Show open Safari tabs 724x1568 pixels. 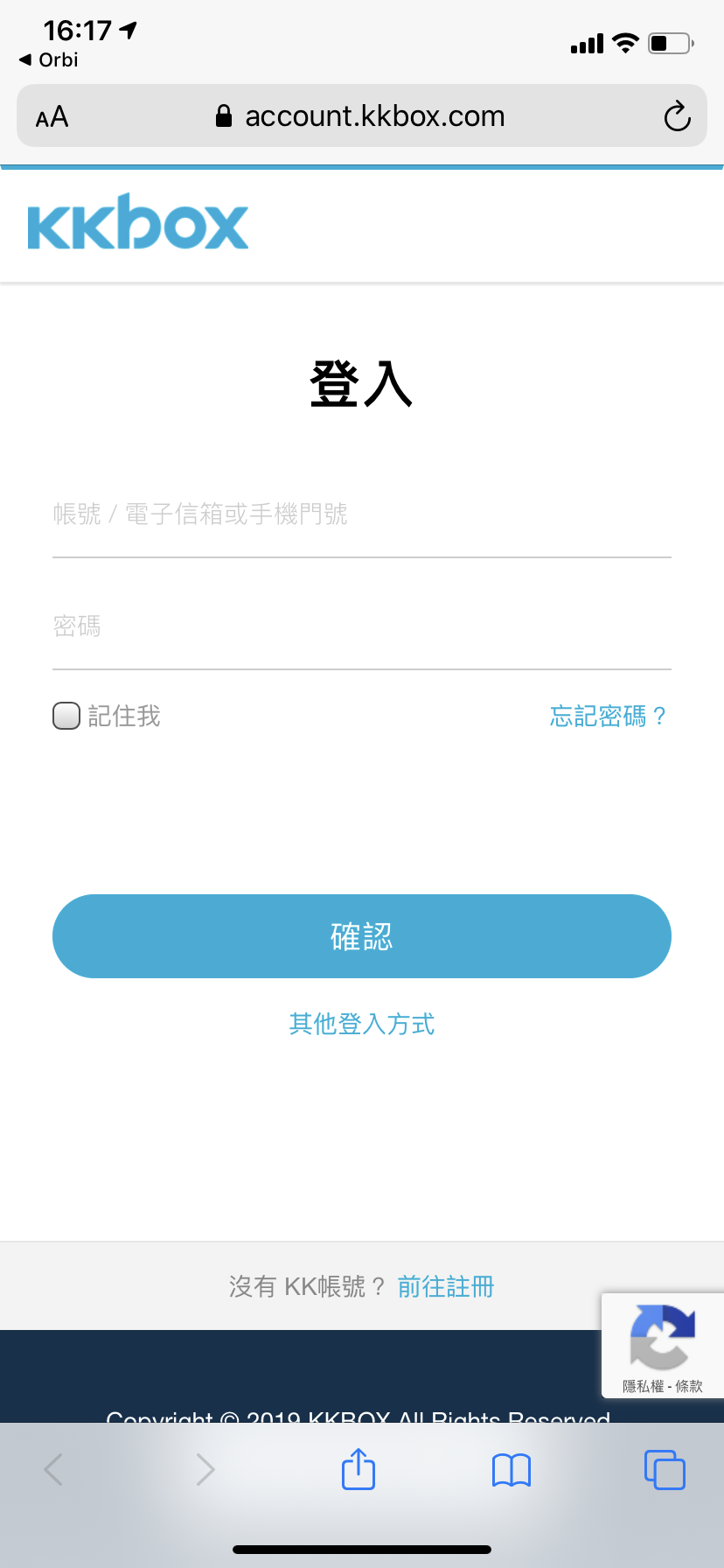(x=665, y=1470)
